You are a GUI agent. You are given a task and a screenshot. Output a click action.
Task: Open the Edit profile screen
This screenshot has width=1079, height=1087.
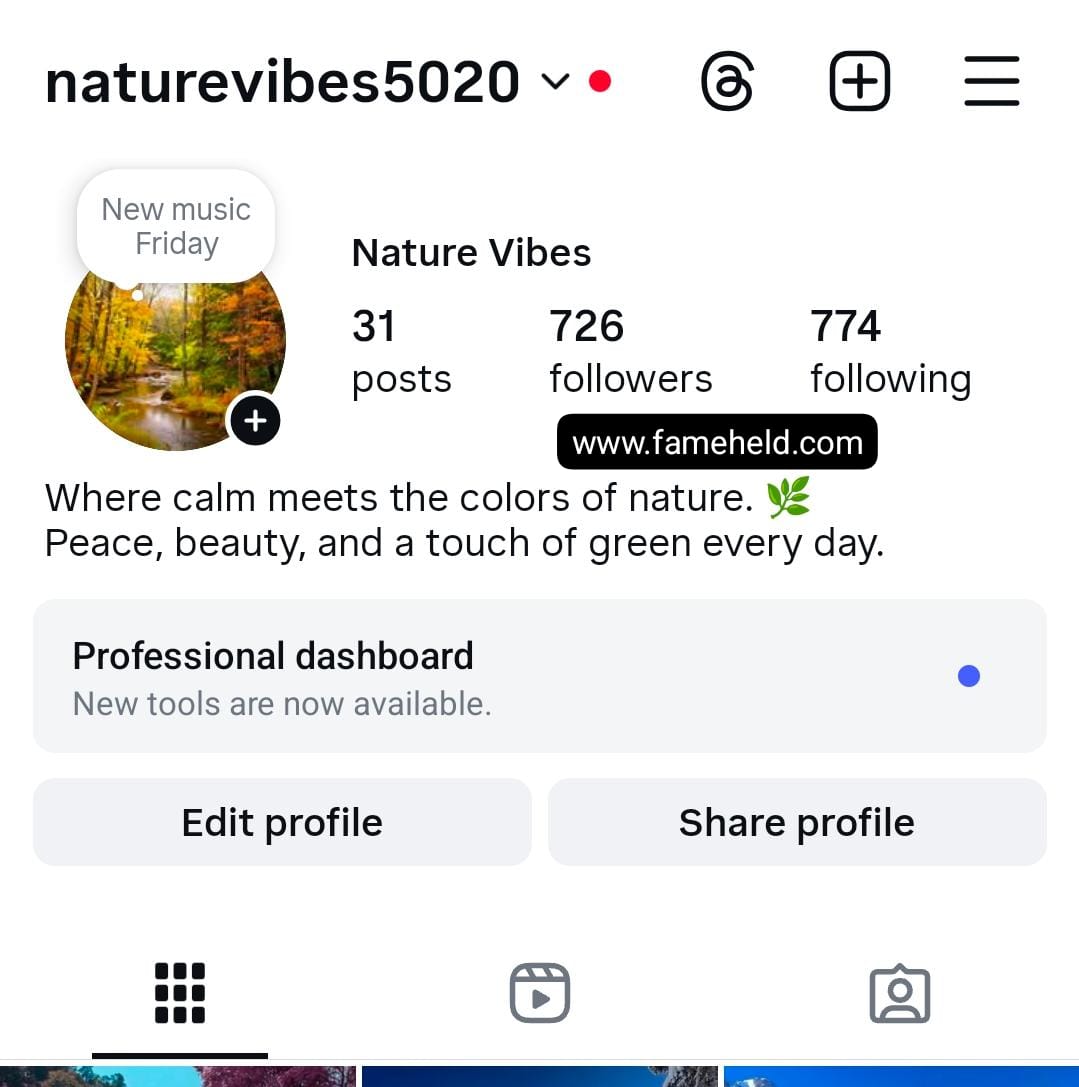tap(281, 822)
